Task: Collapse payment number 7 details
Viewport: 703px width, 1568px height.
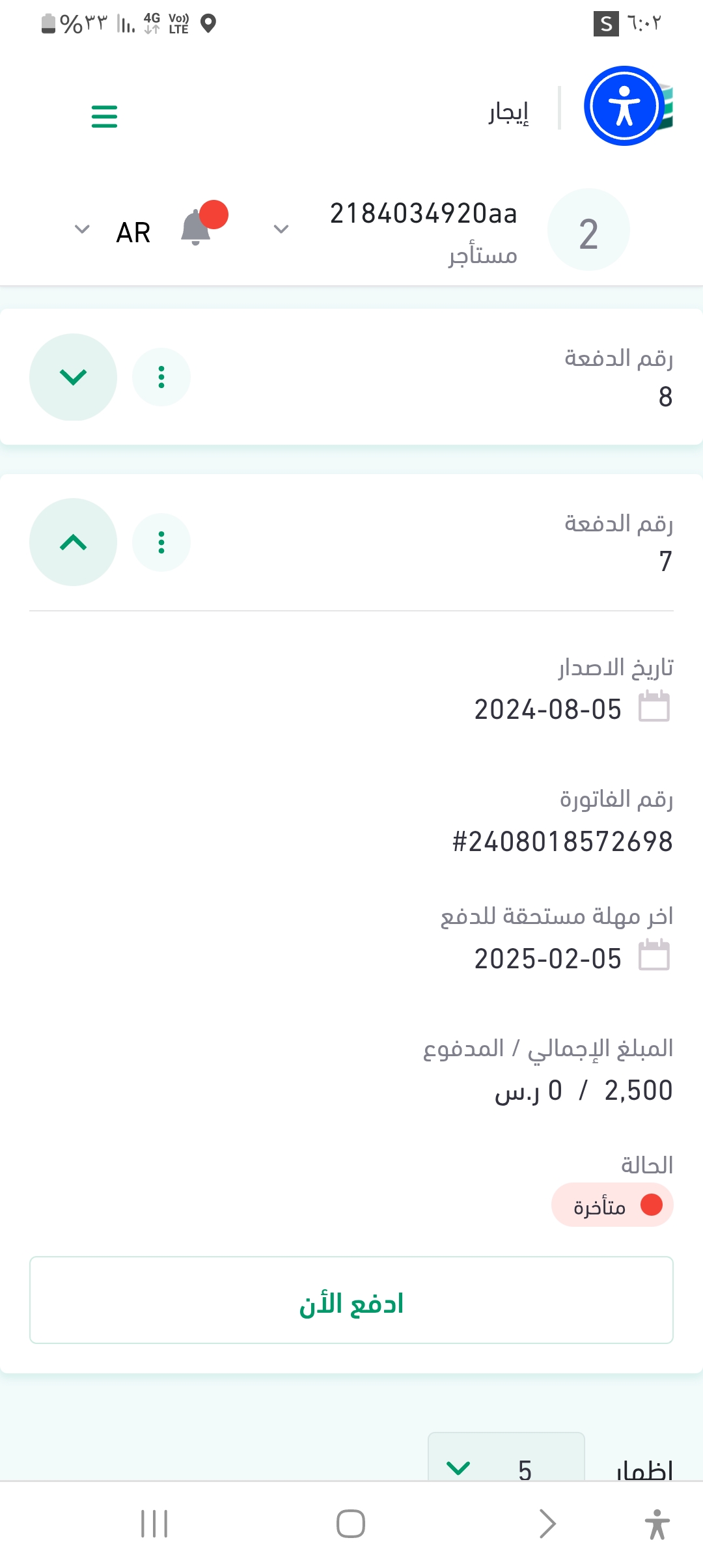Action: [73, 542]
